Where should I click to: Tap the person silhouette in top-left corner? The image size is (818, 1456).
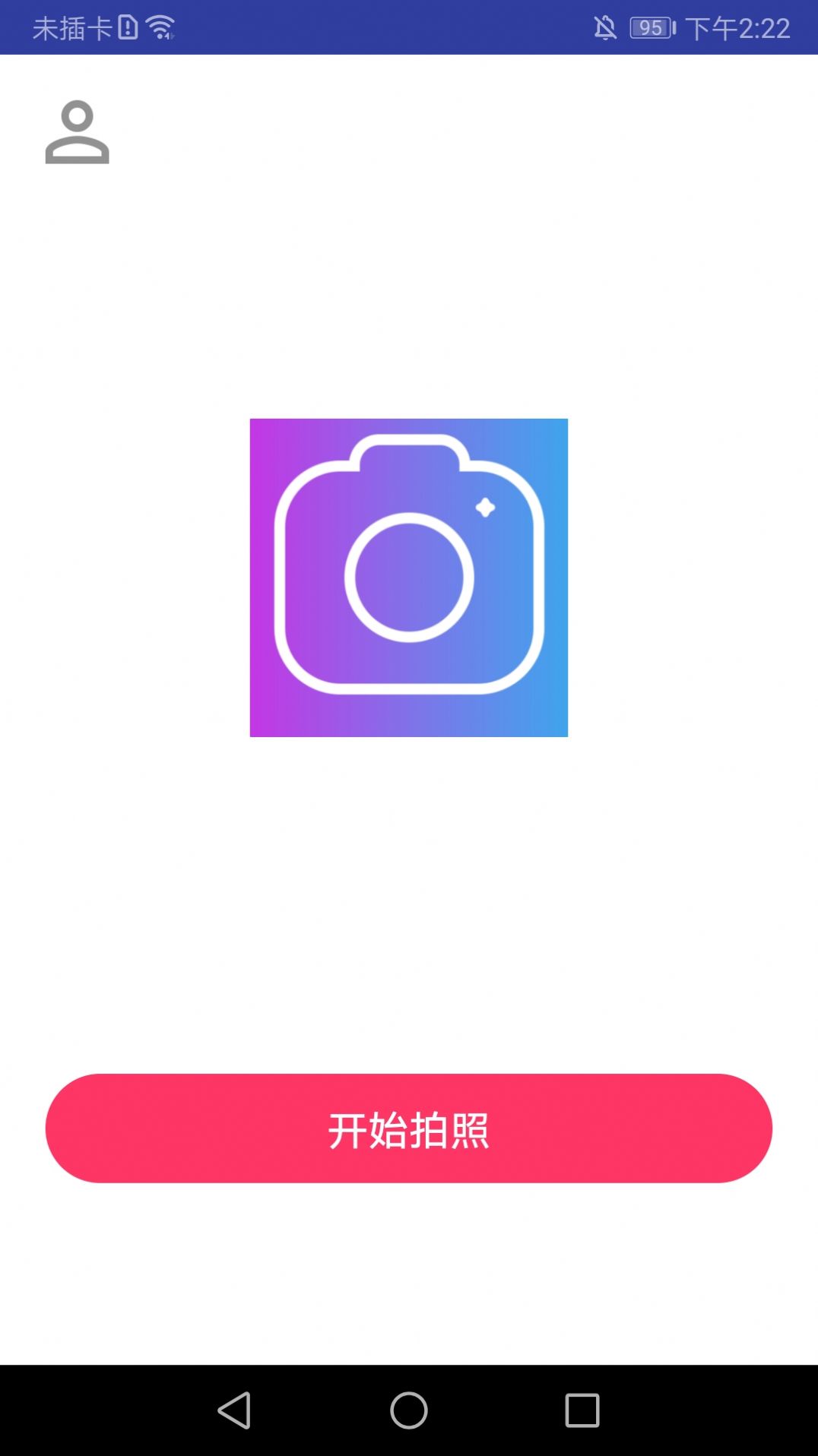(x=78, y=133)
